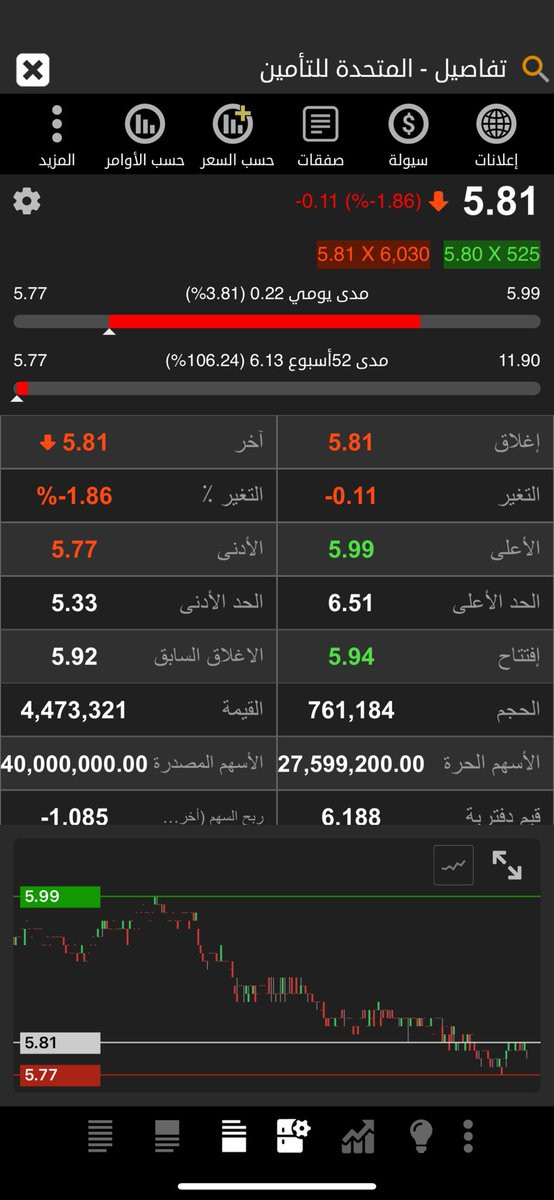Expand the chart to fullscreen
Image resolution: width=554 pixels, height=1200 pixels.
[507, 865]
